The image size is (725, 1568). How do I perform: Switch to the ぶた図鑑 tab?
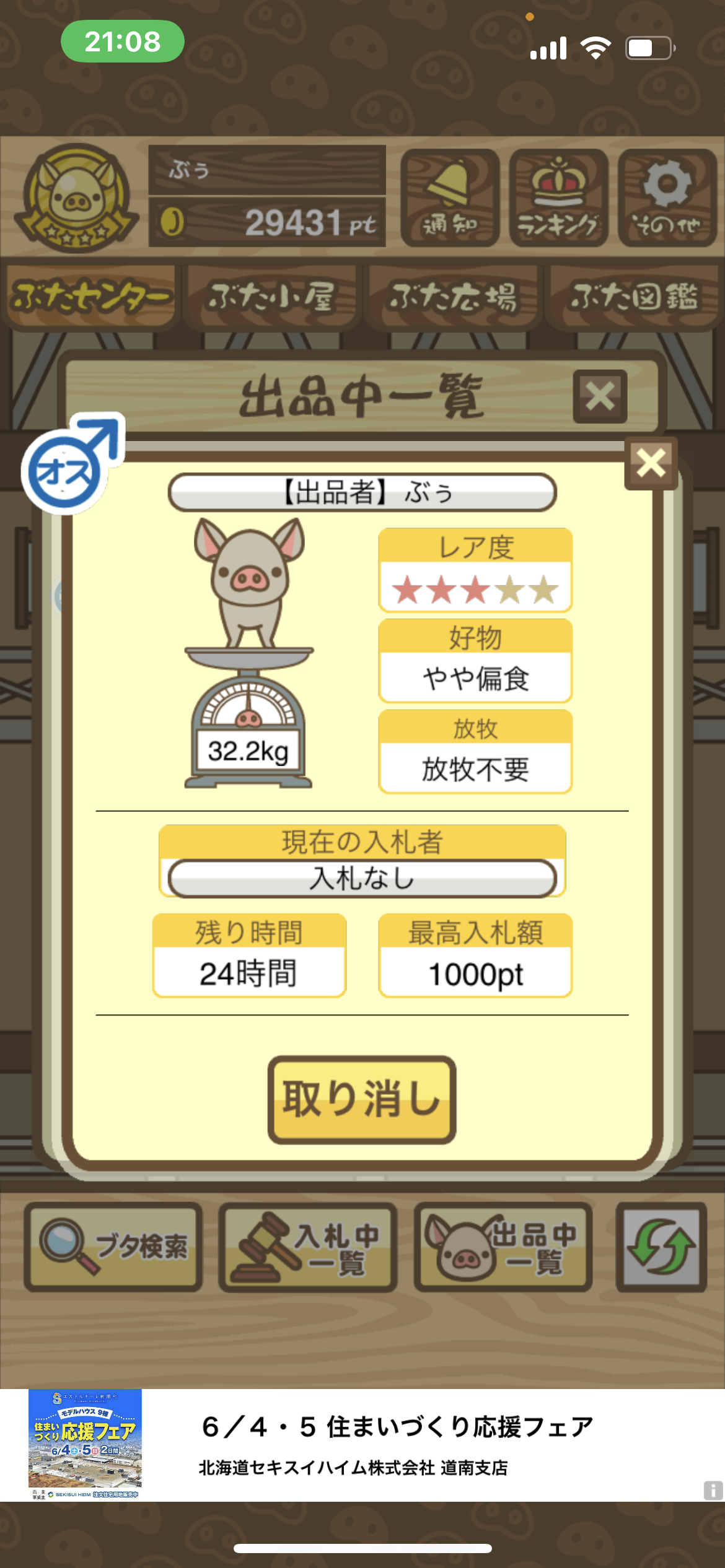coord(634,297)
